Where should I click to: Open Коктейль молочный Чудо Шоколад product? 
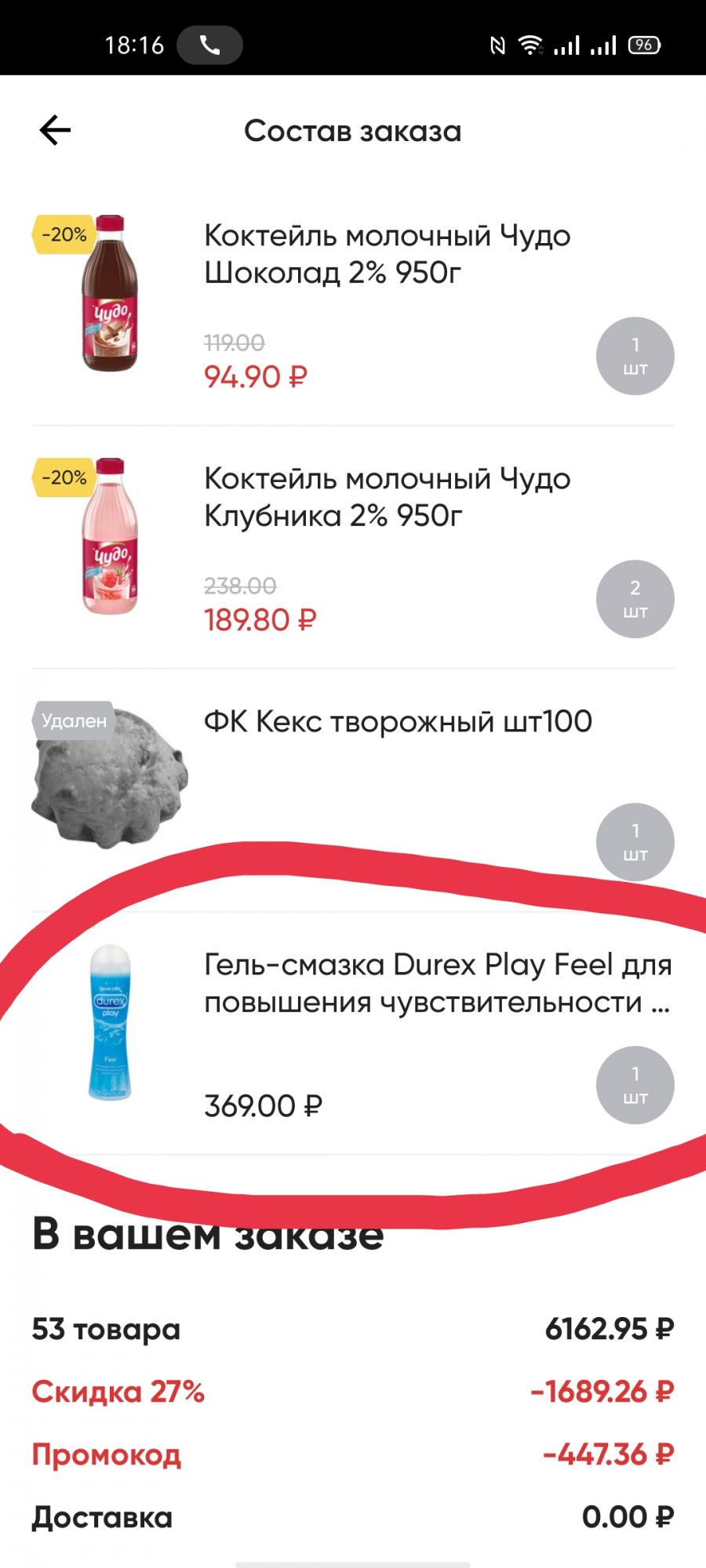(353, 305)
